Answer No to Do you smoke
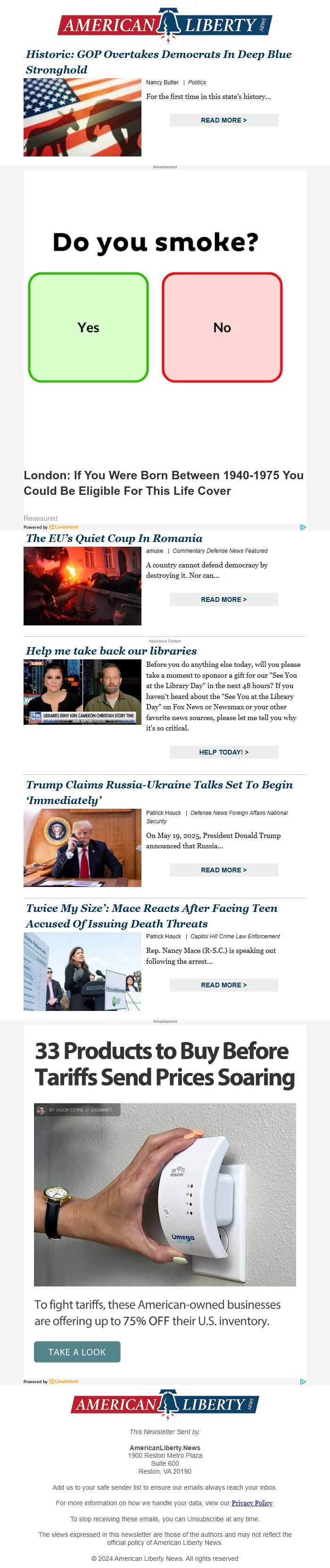 point(222,328)
